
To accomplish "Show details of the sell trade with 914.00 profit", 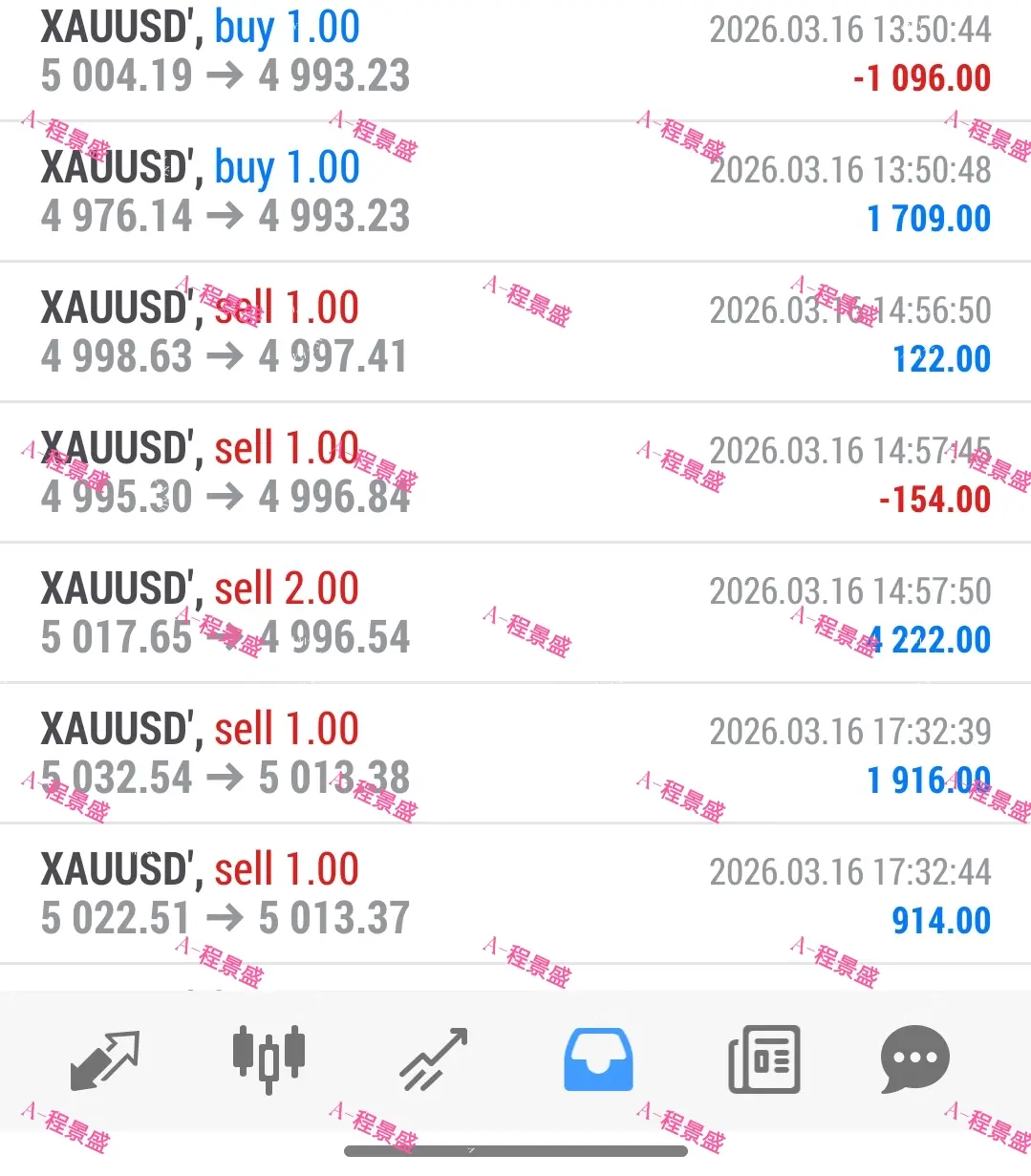I will coord(515,894).
